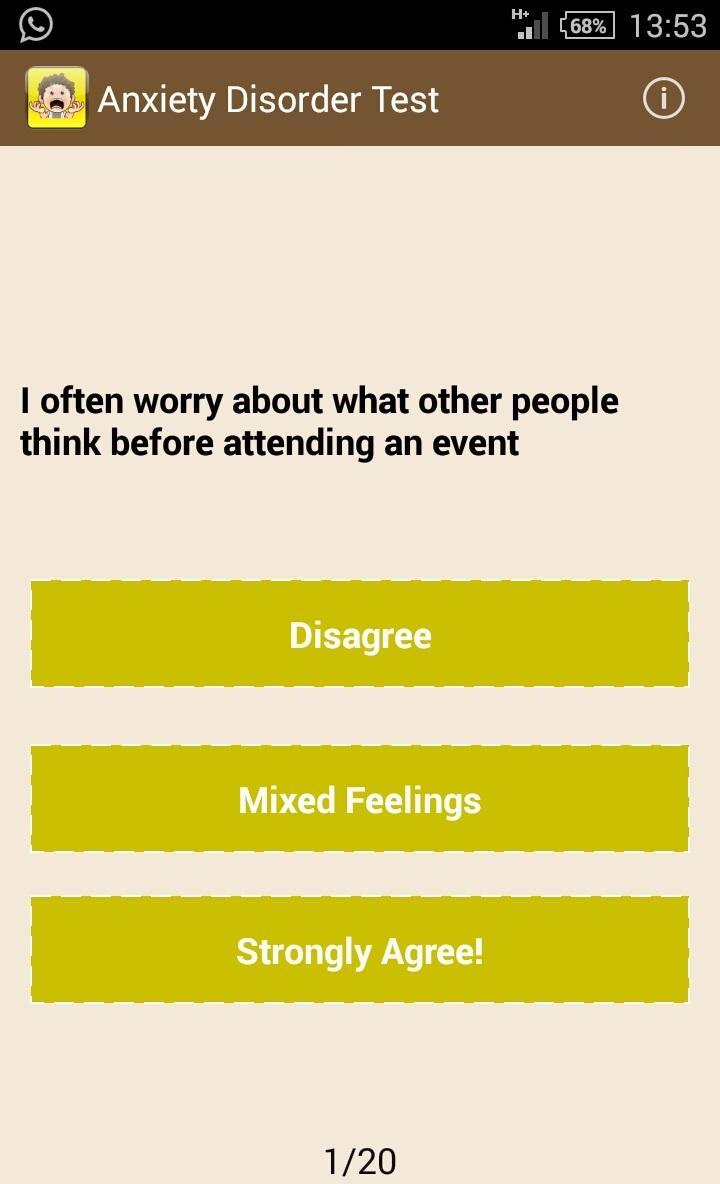
Task: Tap the app title text Anxiety Disorder Test
Action: [268, 98]
